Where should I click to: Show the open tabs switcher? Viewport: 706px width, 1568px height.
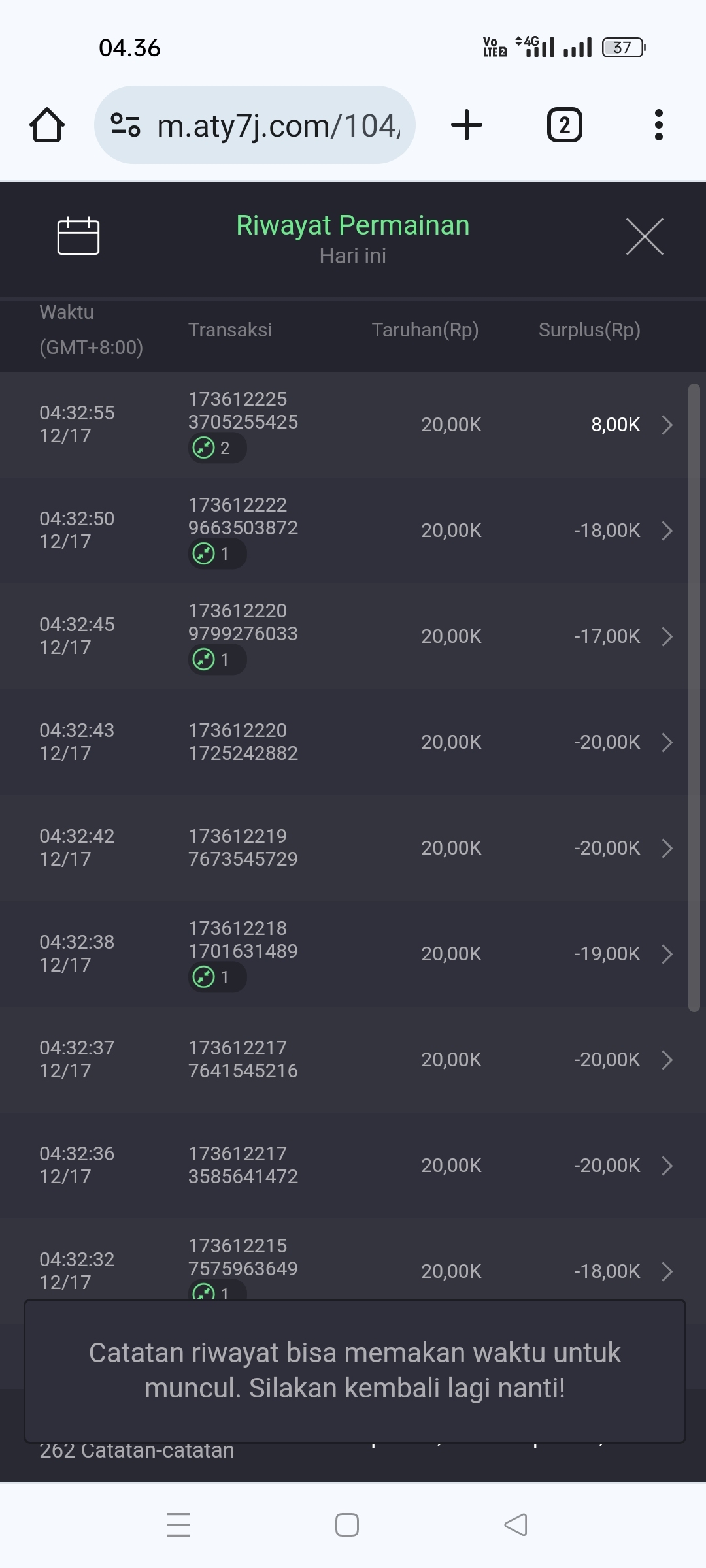pyautogui.click(x=564, y=125)
